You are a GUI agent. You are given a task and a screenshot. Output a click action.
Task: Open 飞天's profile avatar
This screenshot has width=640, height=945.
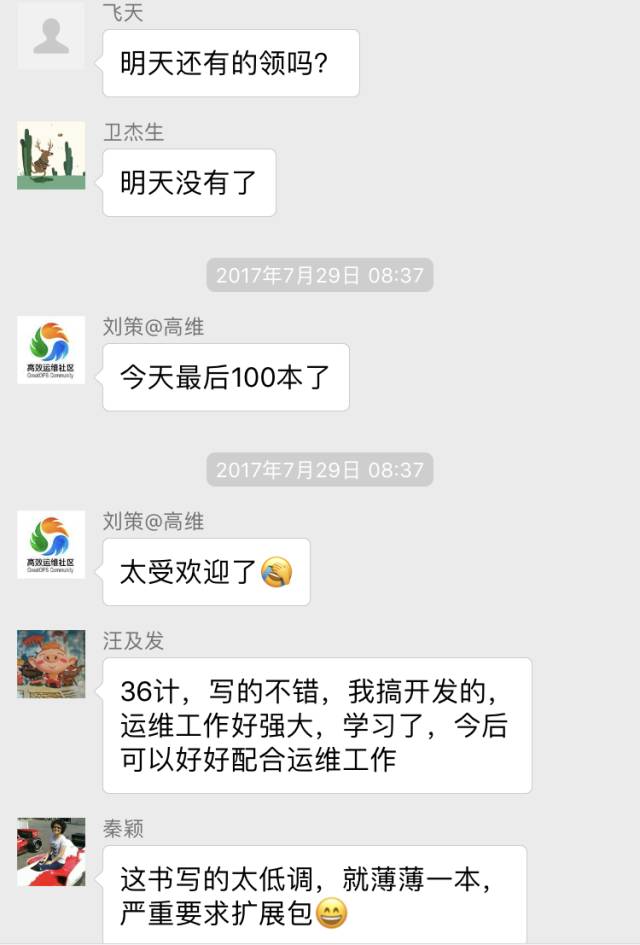[x=51, y=36]
